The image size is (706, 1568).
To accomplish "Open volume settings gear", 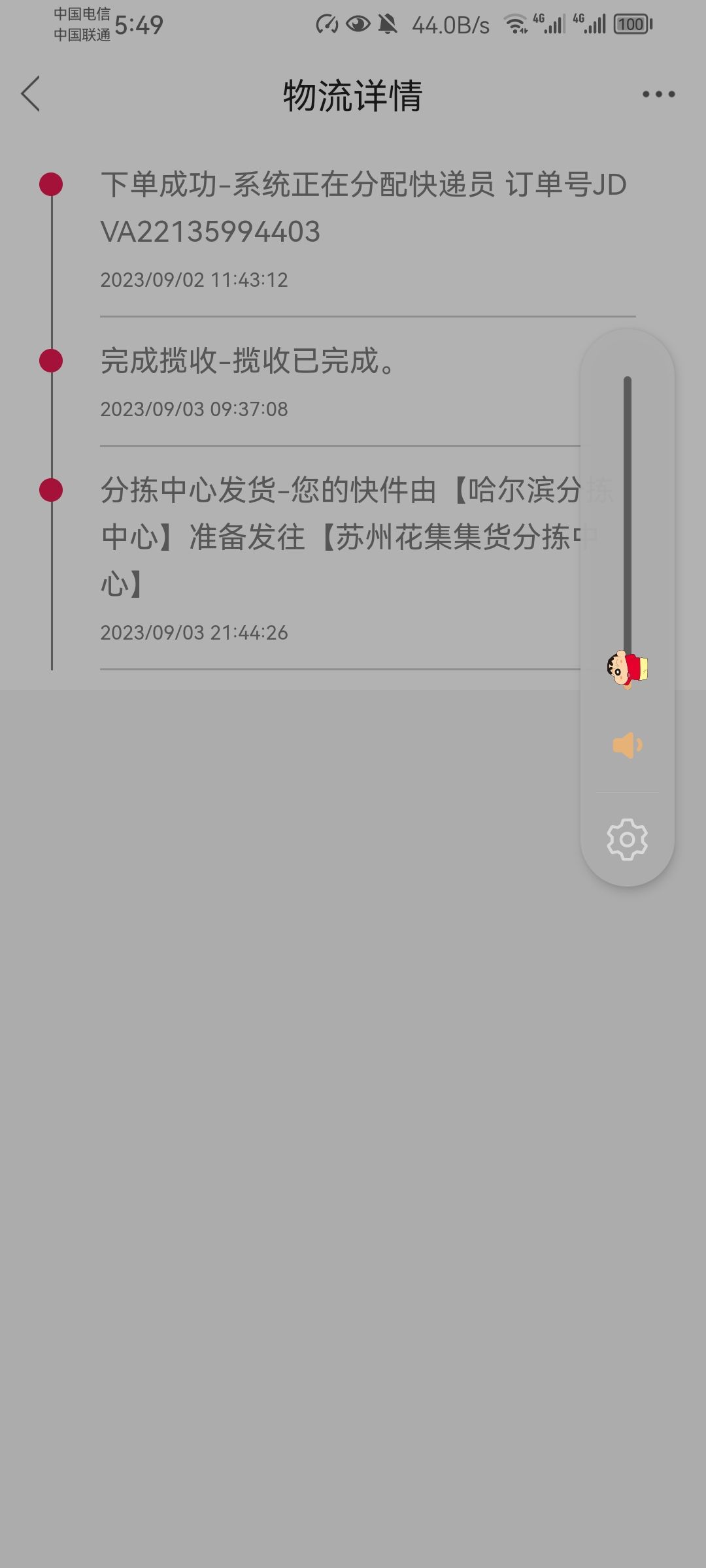I will click(628, 840).
